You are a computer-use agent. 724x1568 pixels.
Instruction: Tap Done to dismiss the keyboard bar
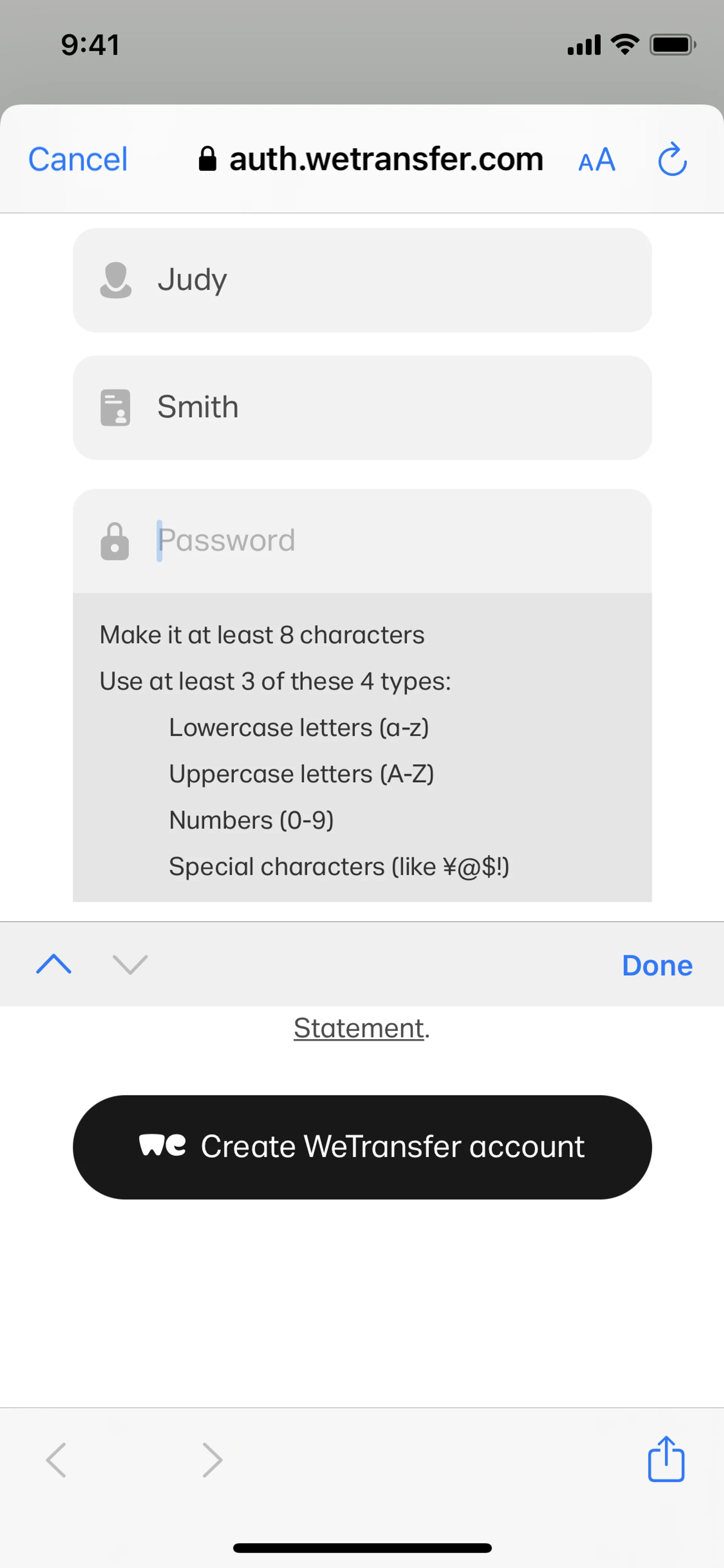657,965
